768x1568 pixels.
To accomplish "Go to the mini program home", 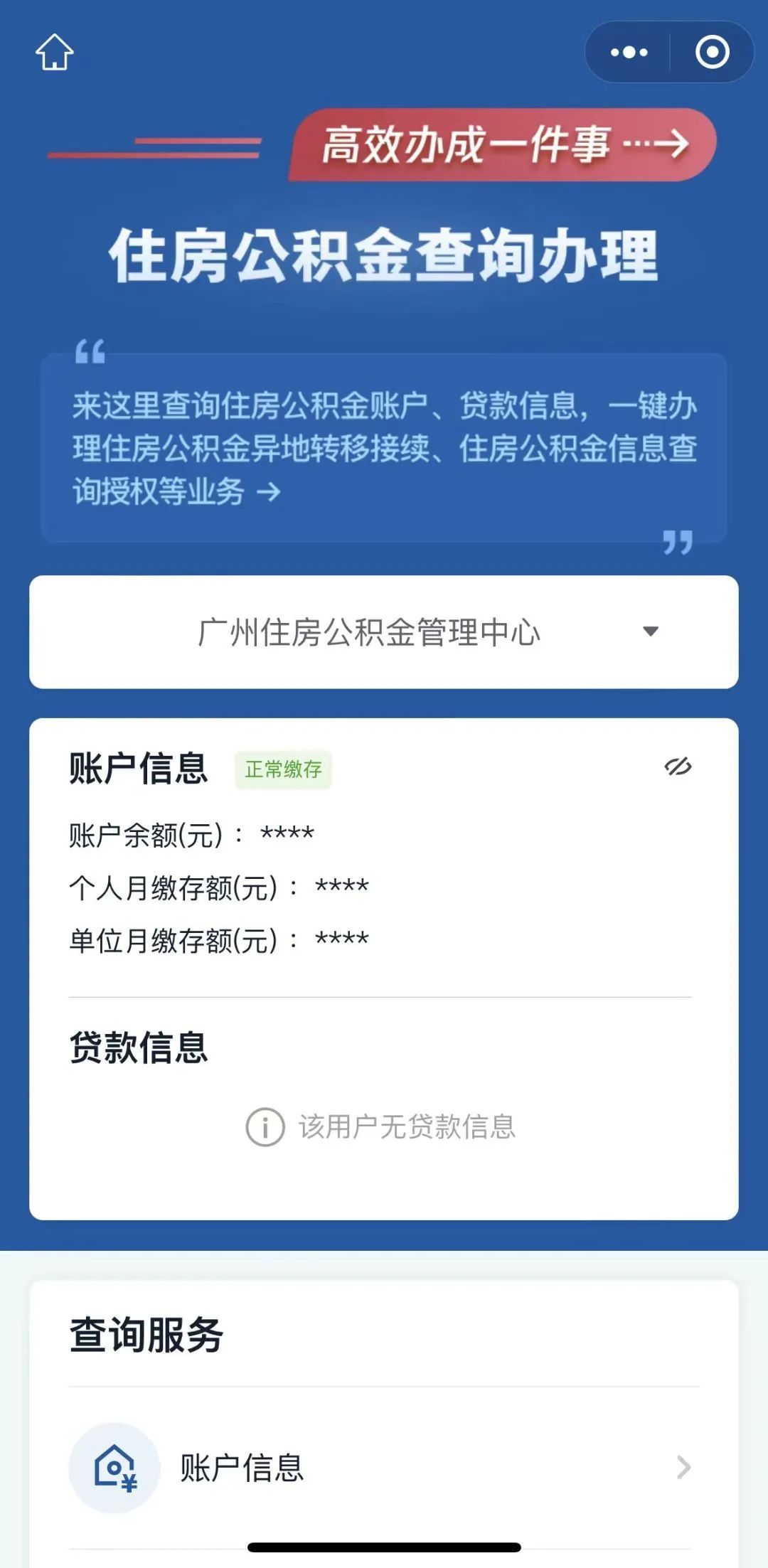I will pos(55,53).
